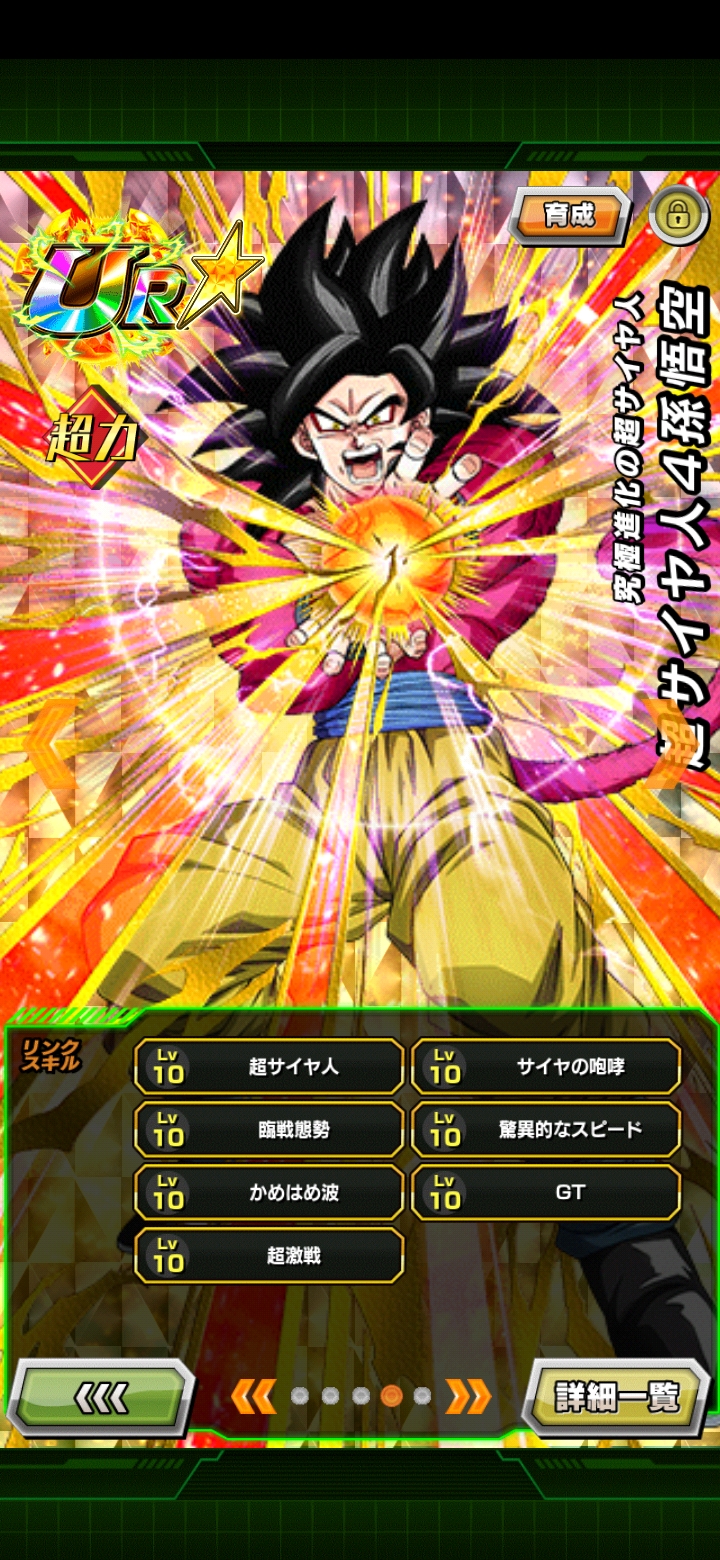The height and width of the screenshot is (1560, 720).
Task: Open the 詳細一覧 details list
Action: click(x=617, y=1396)
